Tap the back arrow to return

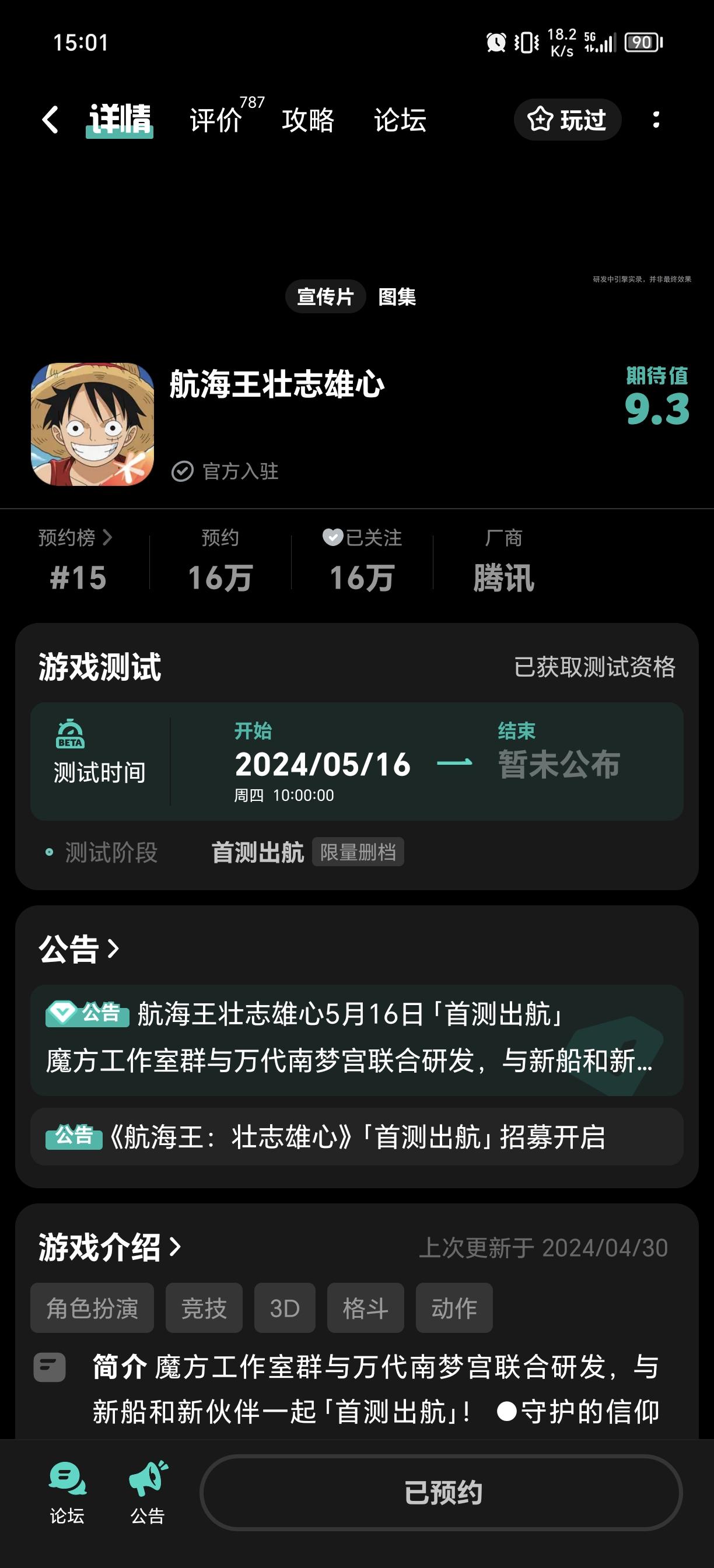click(x=50, y=120)
